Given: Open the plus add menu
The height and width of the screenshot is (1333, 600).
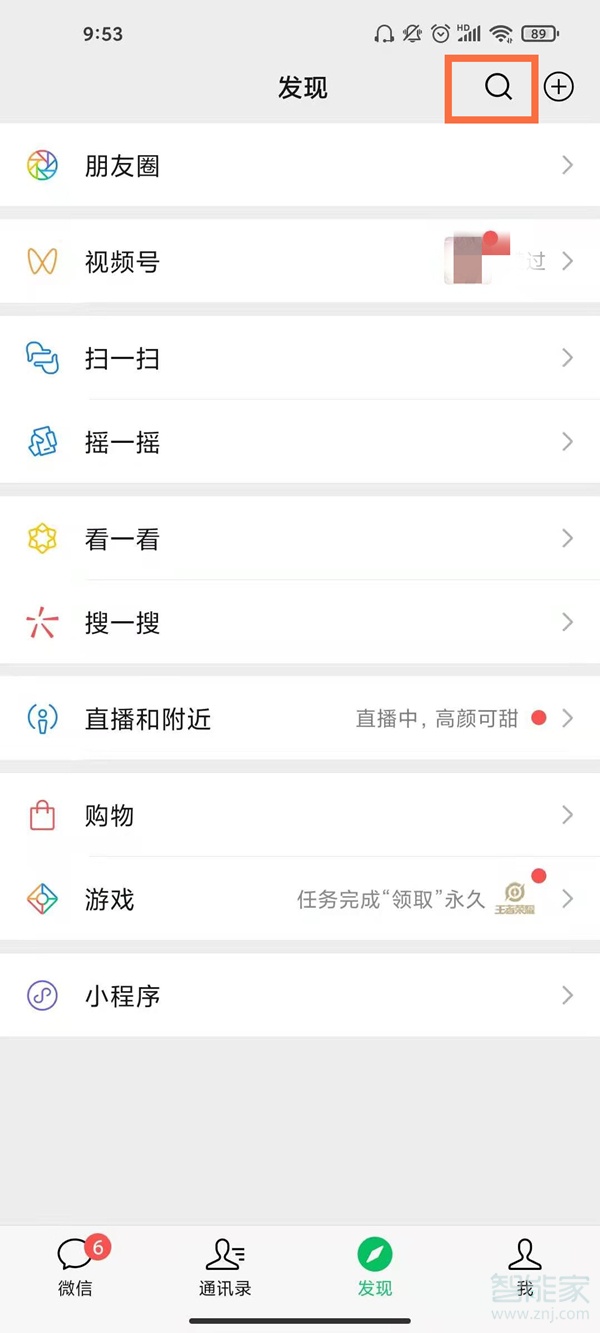Looking at the screenshot, I should click(x=559, y=88).
